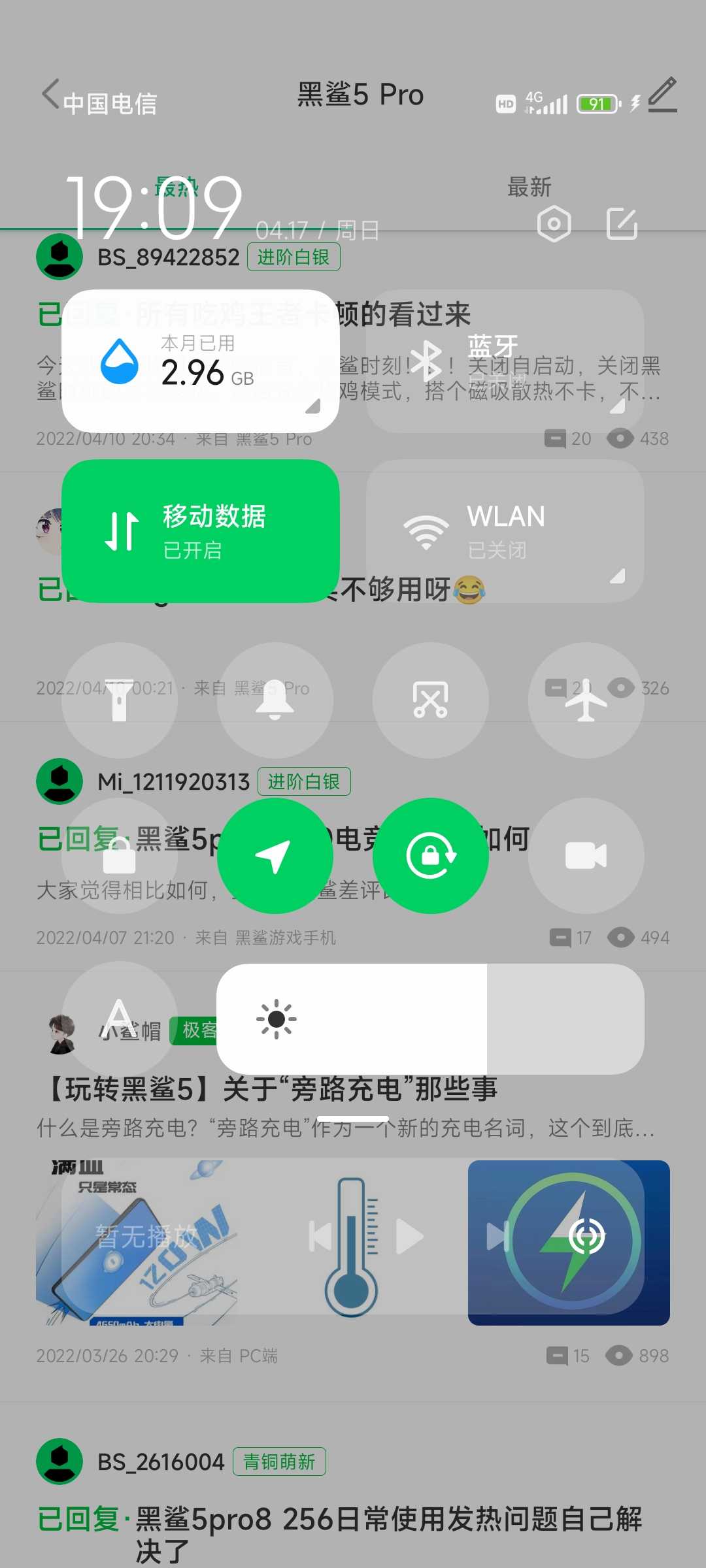Adjust the brightness slider
706x1568 pixels.
click(x=430, y=1019)
